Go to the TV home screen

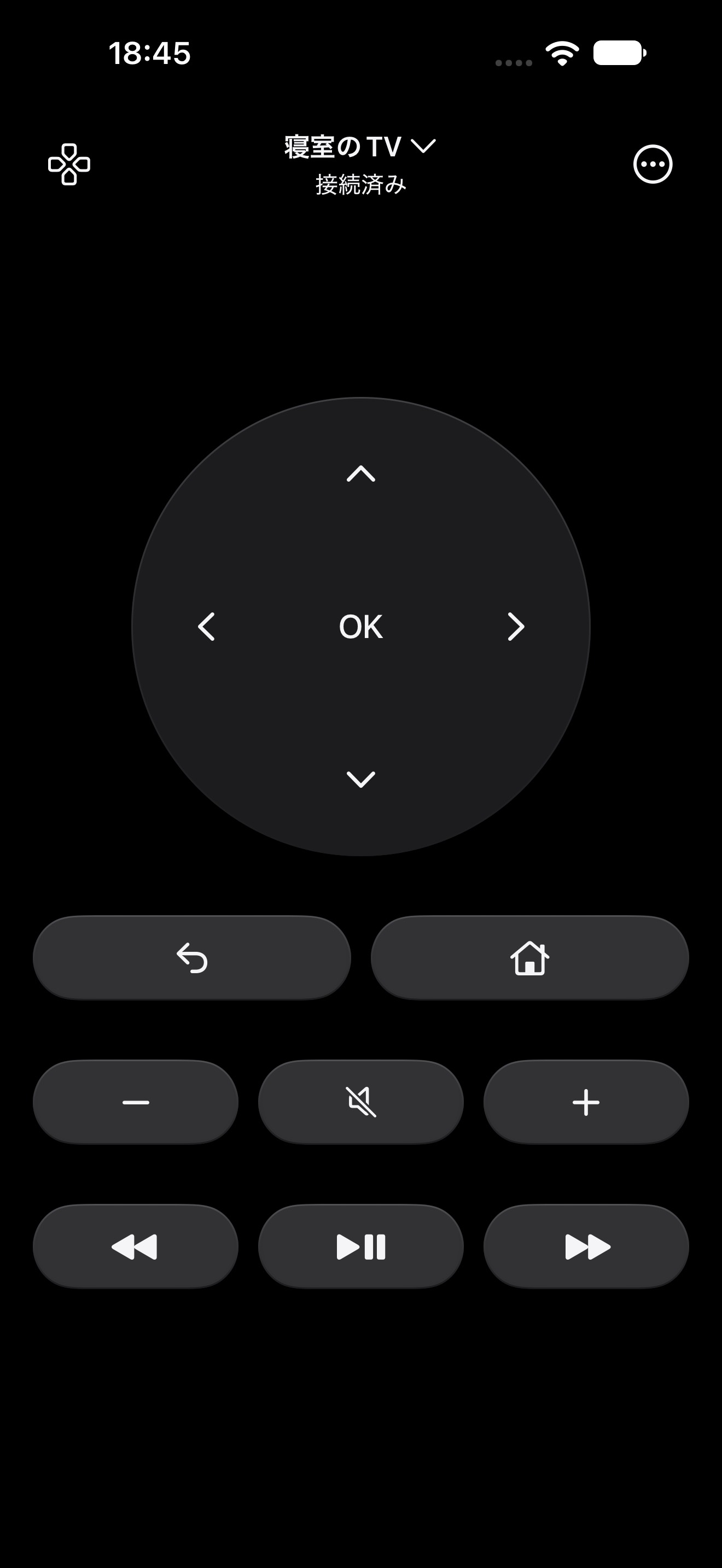pos(529,957)
